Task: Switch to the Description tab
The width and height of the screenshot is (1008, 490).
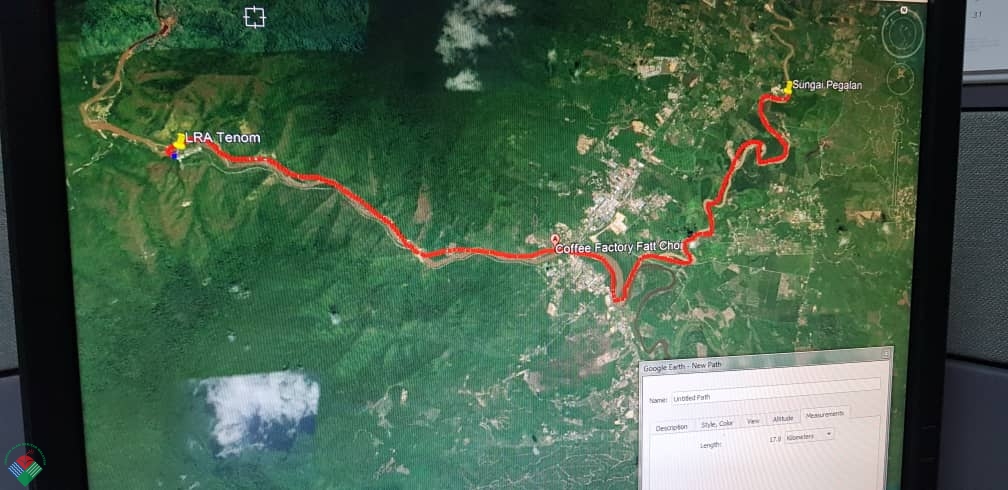Action: coord(672,427)
